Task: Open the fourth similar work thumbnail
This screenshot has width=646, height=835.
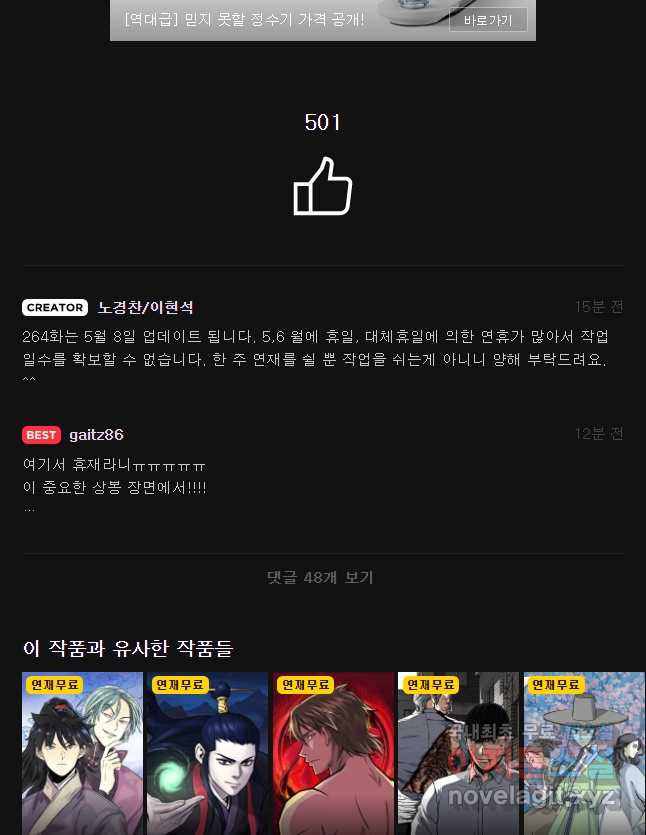Action: [x=458, y=755]
